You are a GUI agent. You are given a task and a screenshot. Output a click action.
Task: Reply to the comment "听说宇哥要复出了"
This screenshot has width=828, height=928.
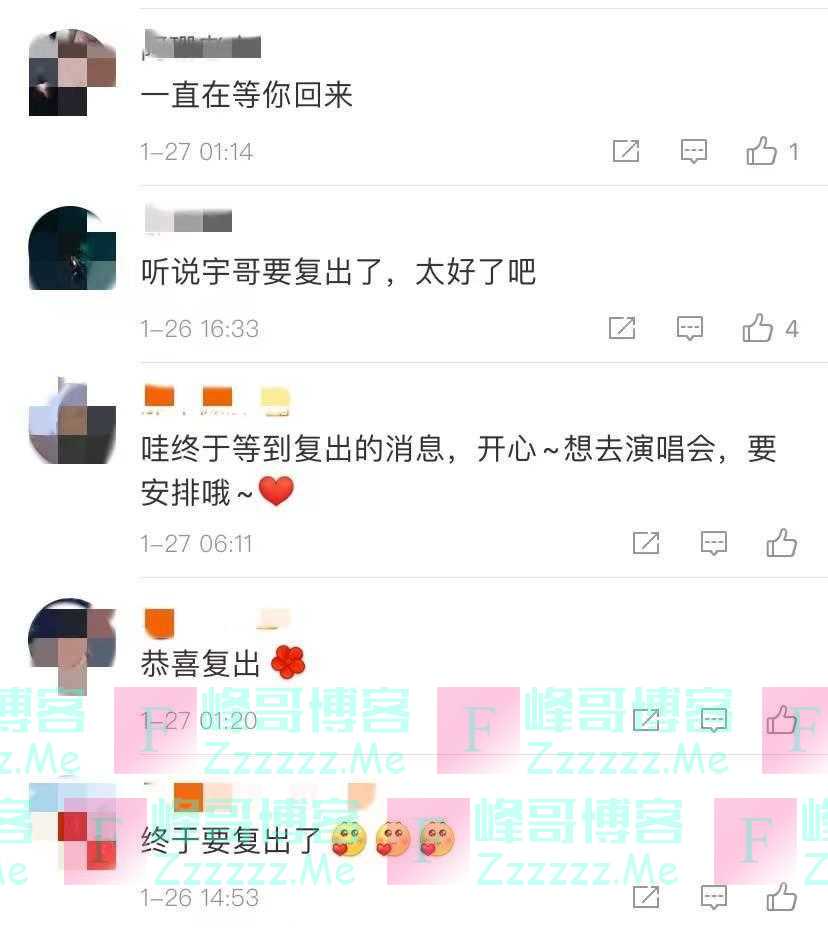click(x=690, y=328)
